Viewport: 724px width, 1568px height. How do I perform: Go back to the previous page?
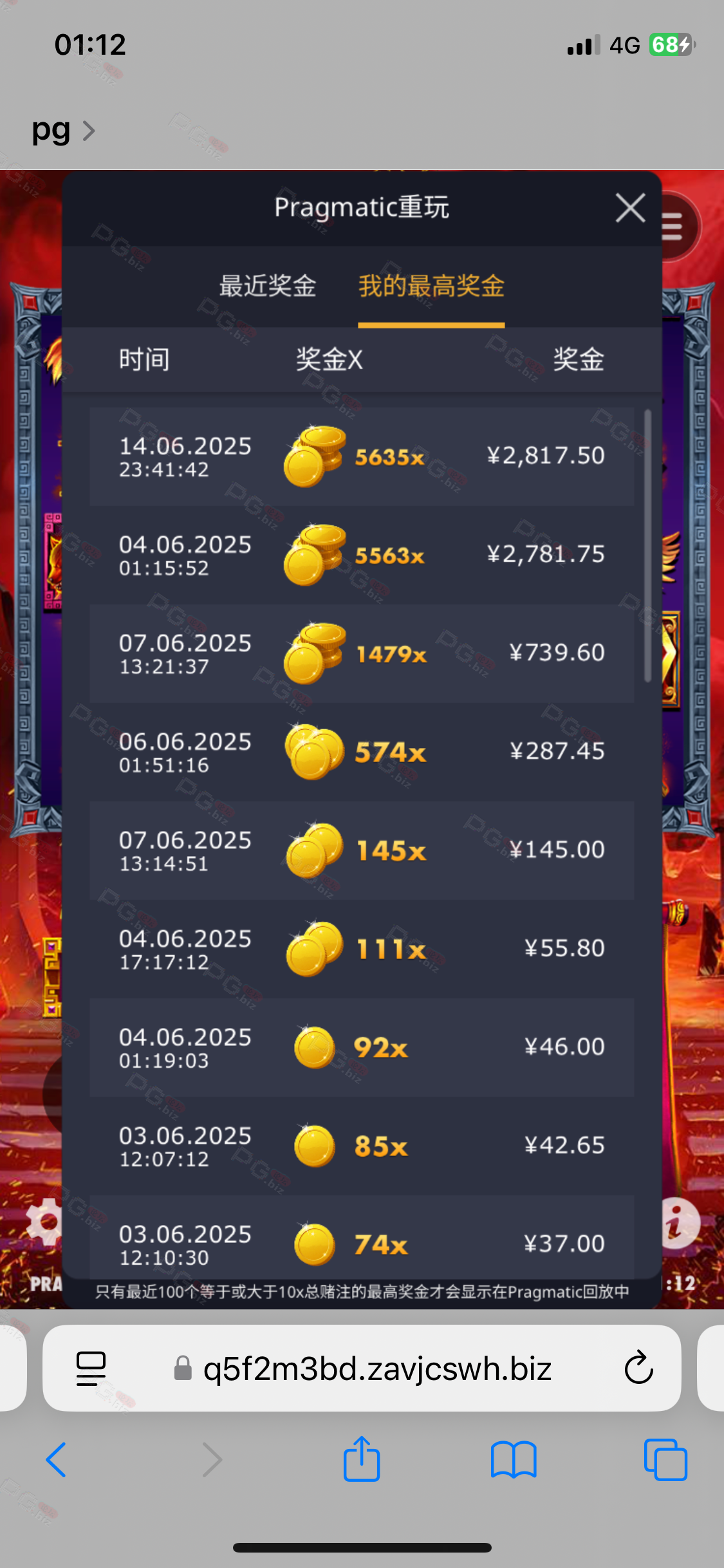56,1460
